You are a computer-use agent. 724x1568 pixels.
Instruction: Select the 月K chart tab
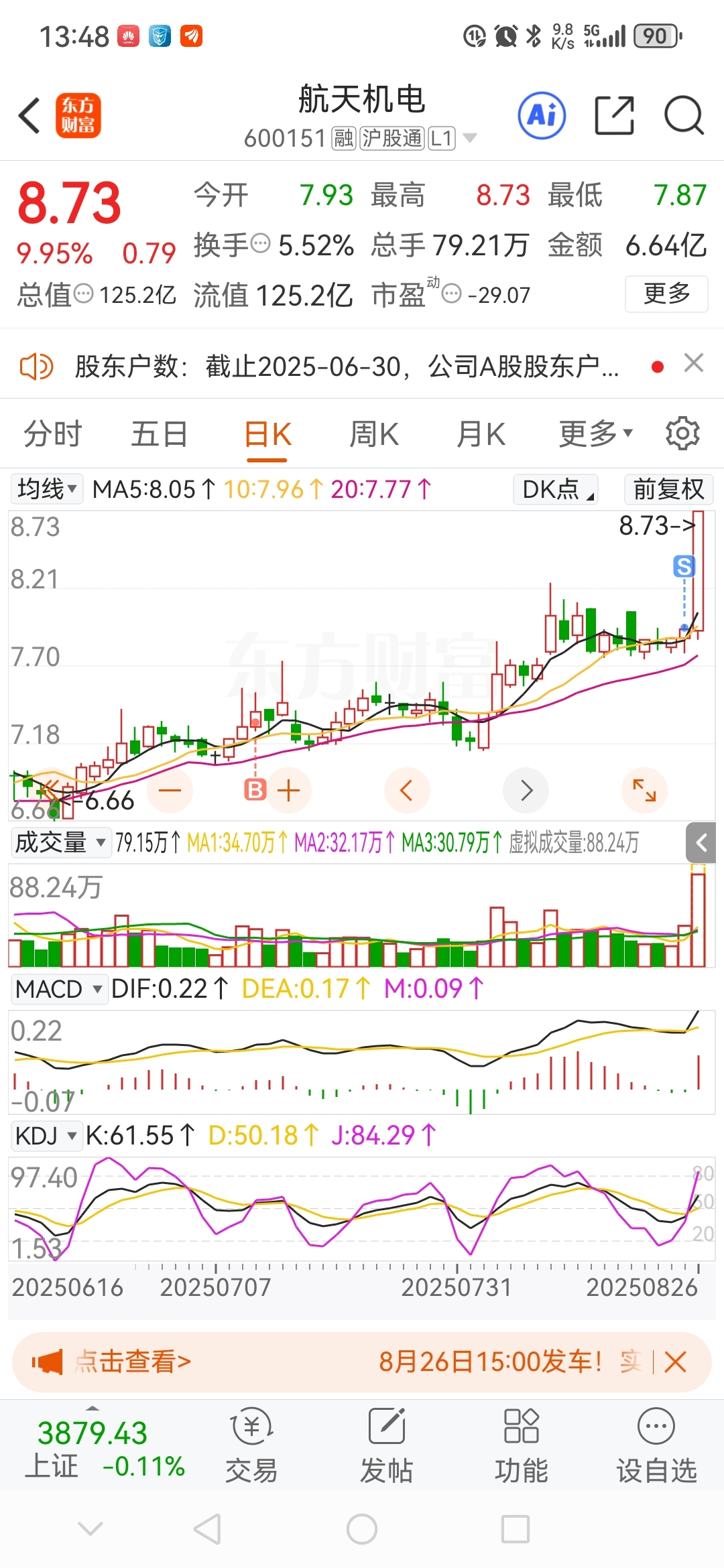(481, 434)
